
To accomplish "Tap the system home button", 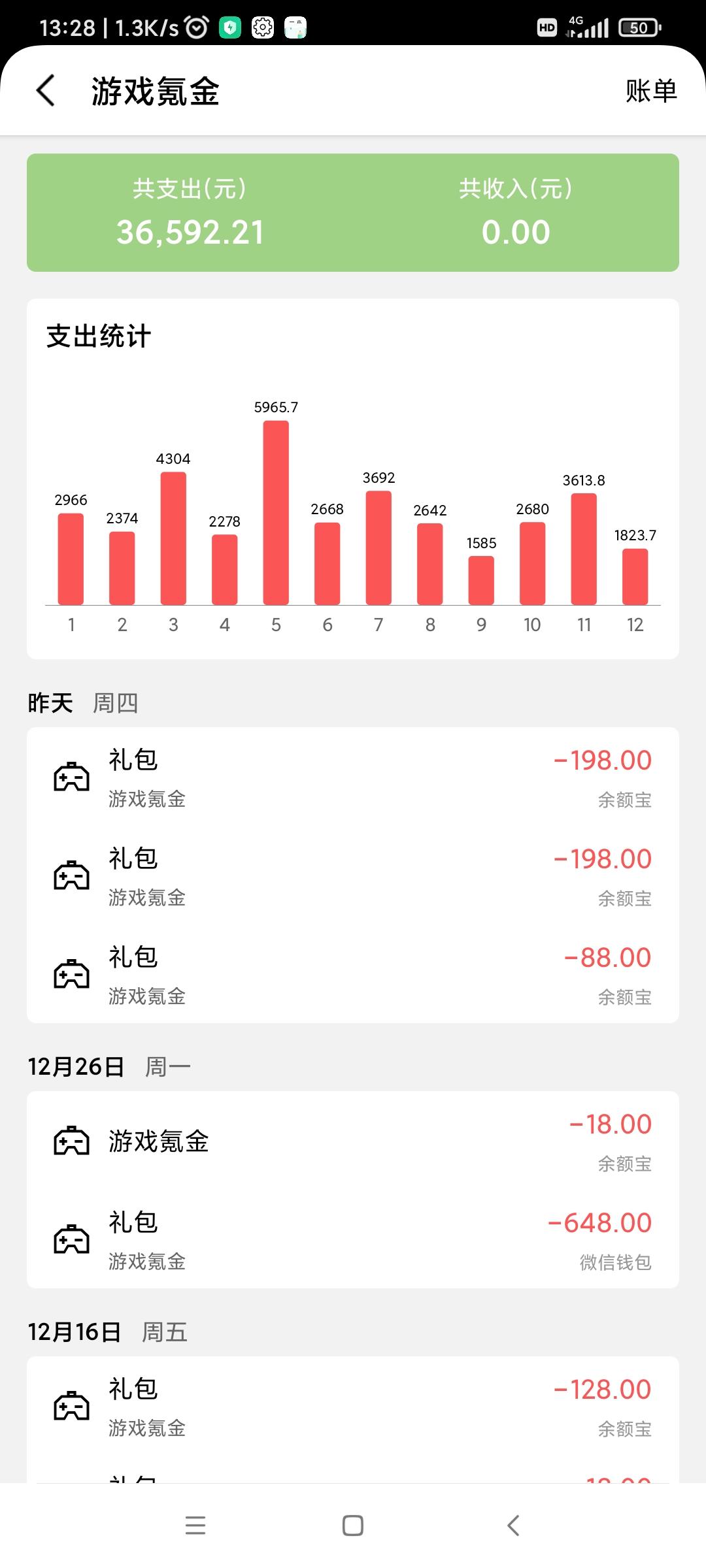I will (x=353, y=1526).
